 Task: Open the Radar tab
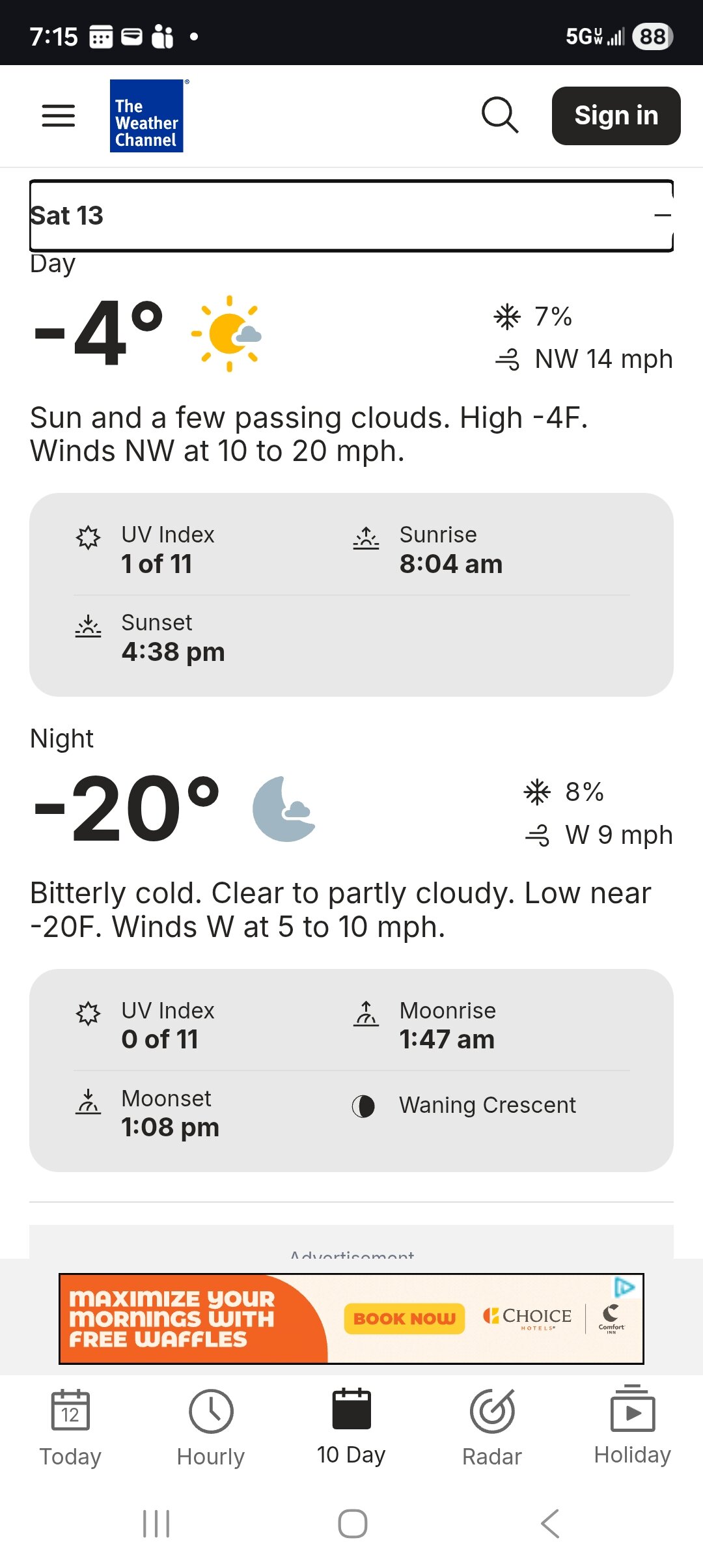point(492,1427)
